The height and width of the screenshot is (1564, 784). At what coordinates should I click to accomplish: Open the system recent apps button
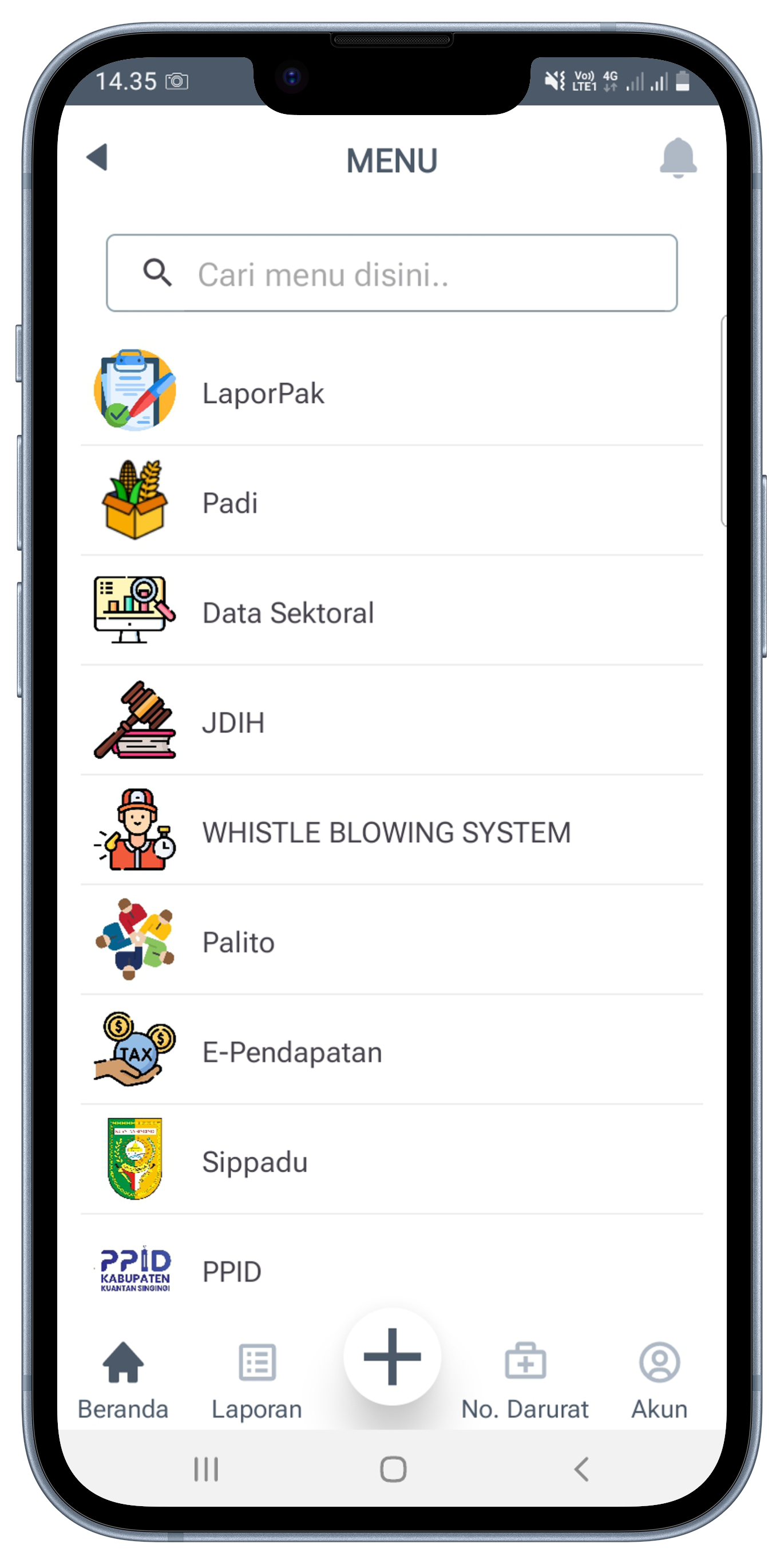coord(205,1470)
